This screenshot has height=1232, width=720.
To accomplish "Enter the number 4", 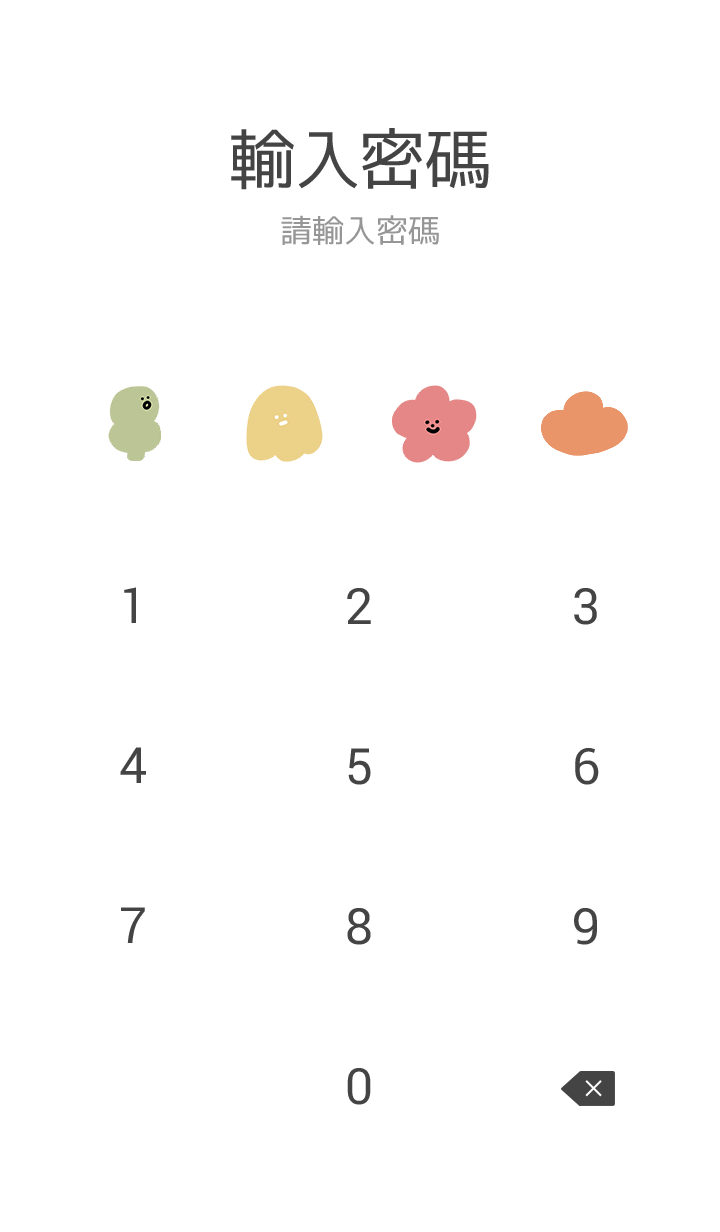I will pyautogui.click(x=132, y=767).
